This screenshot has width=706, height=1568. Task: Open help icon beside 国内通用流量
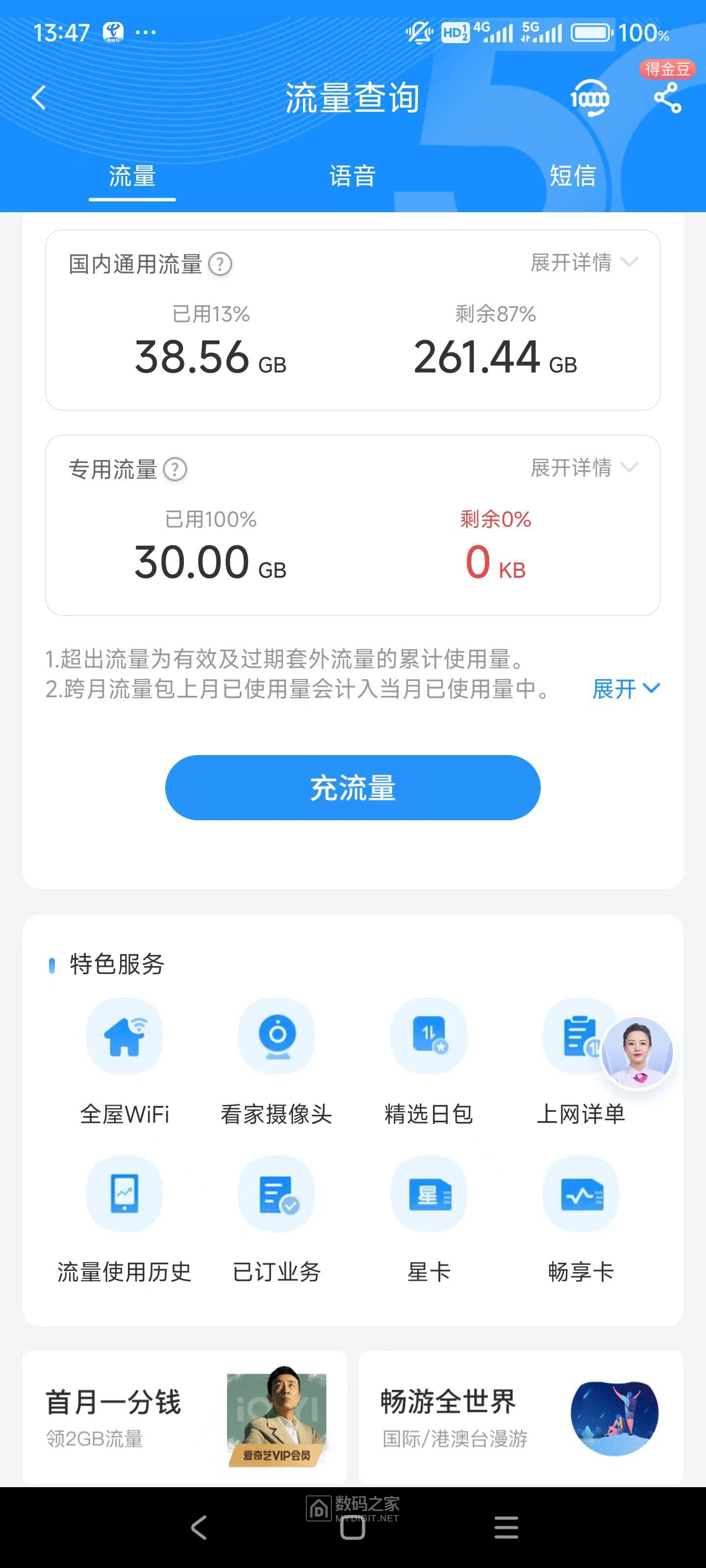tap(220, 264)
